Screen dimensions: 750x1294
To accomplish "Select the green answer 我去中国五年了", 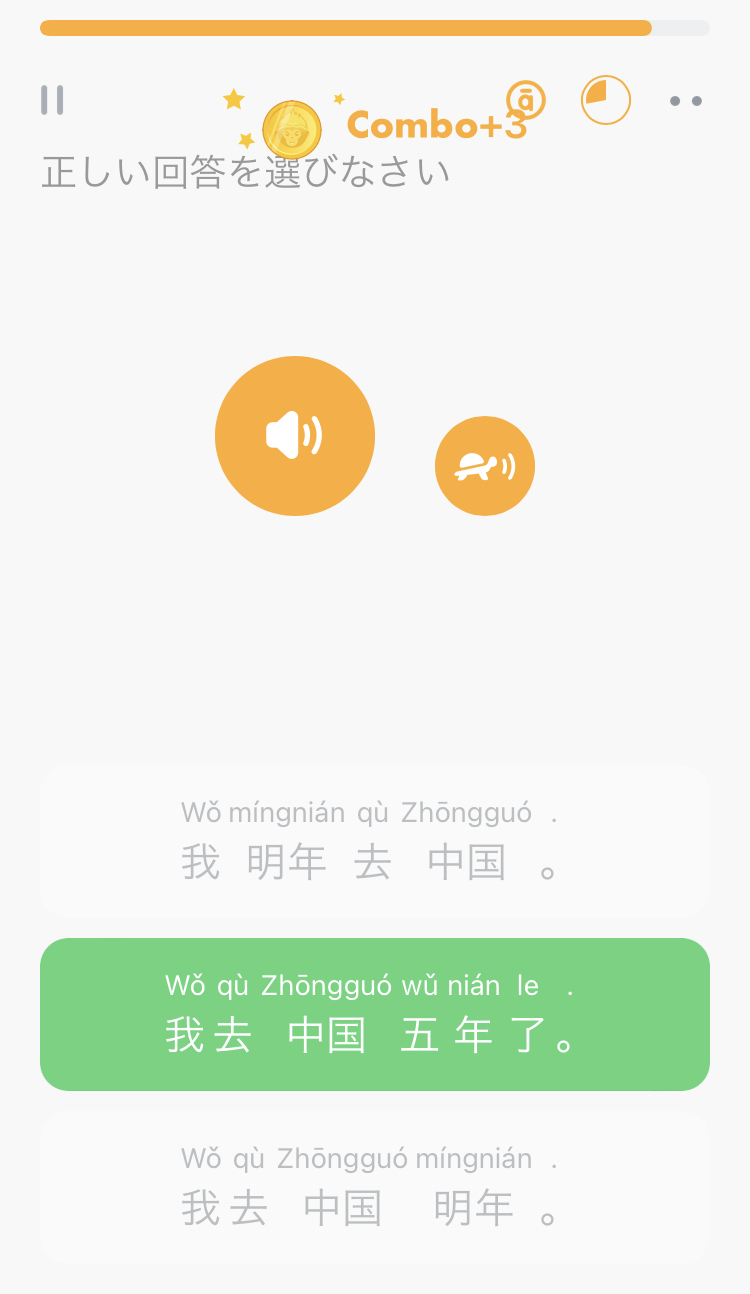I will [374, 1013].
